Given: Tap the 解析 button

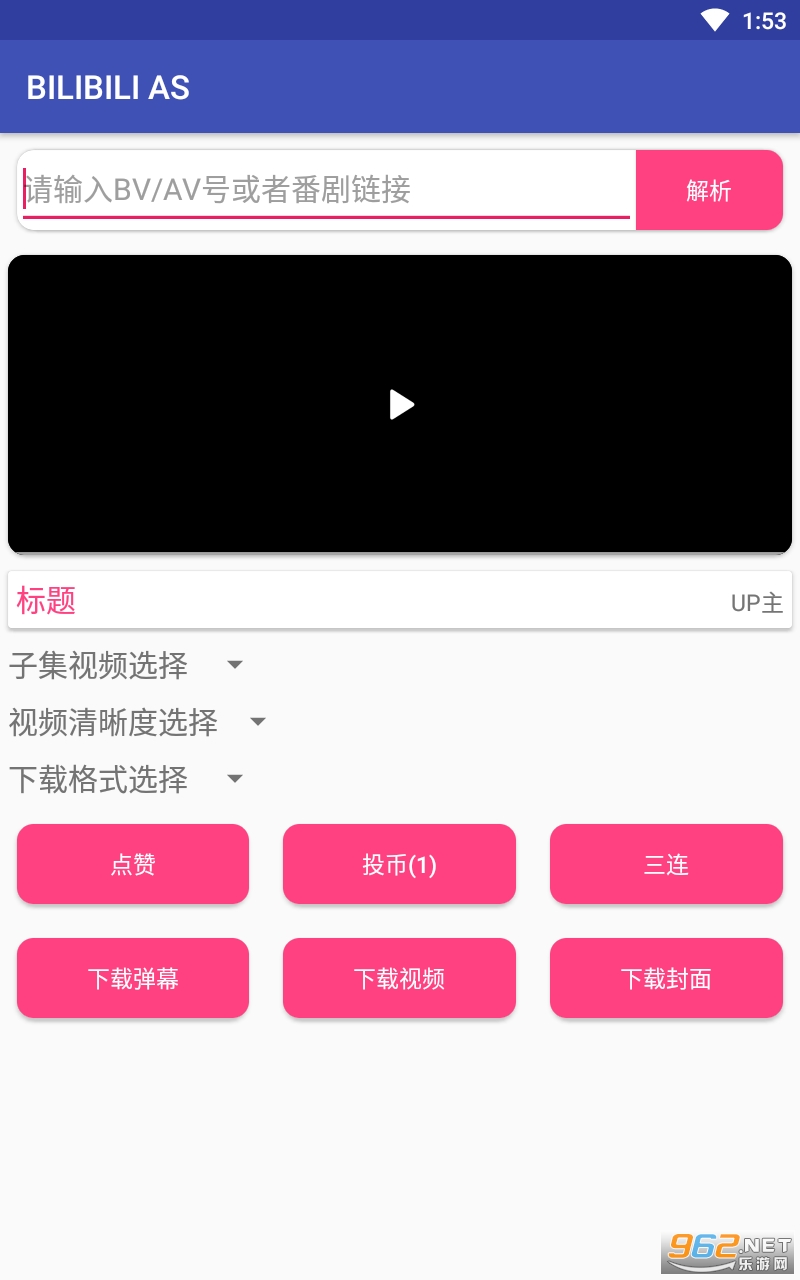Looking at the screenshot, I should point(709,190).
